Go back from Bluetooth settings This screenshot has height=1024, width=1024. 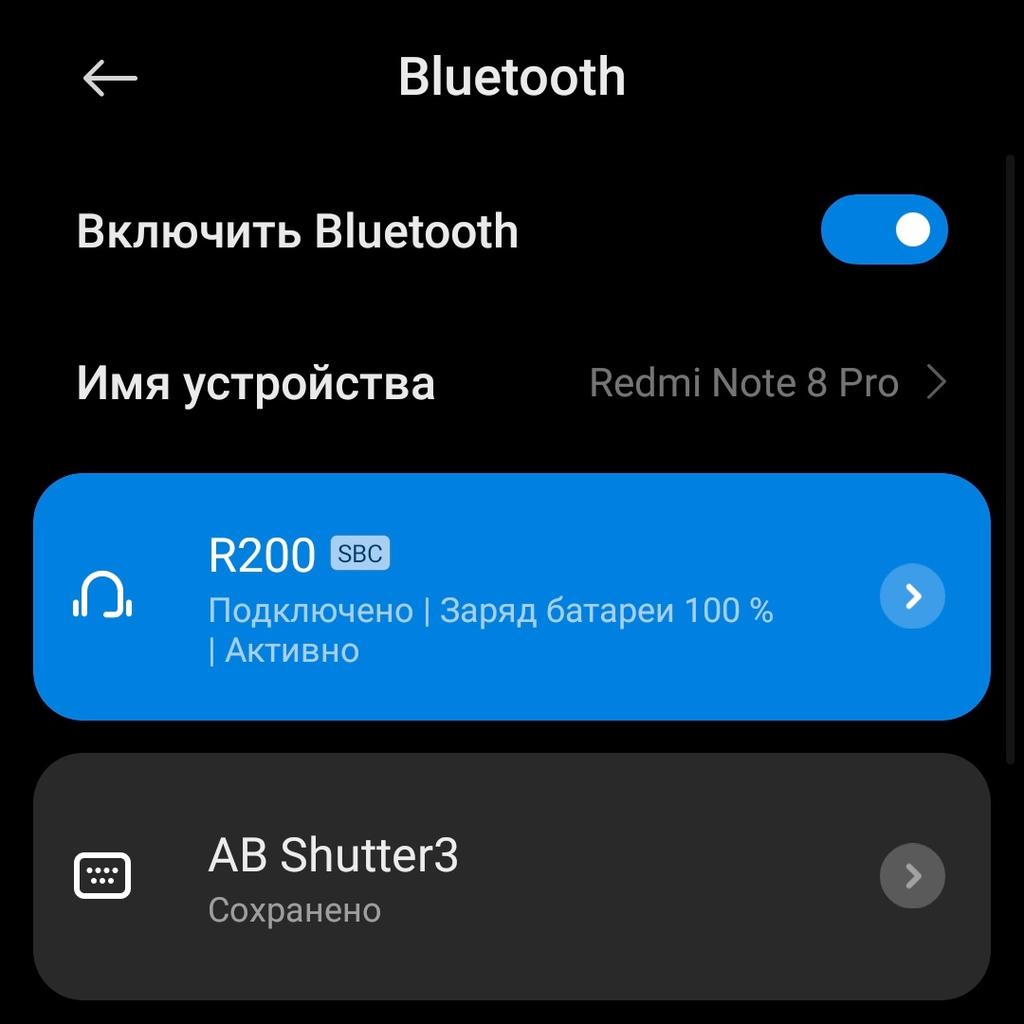tap(109, 78)
